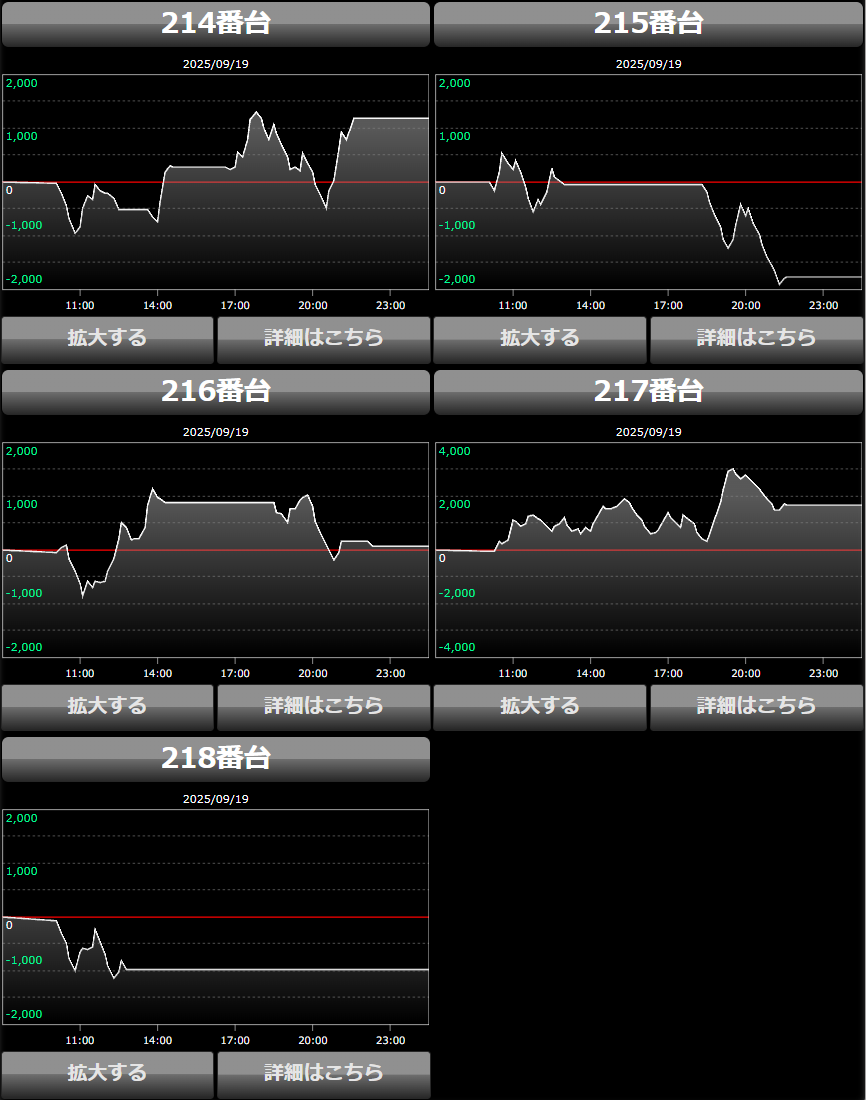Enlarge the graph for machine 214番台
Image resolution: width=866 pixels, height=1100 pixels.
pos(107,339)
